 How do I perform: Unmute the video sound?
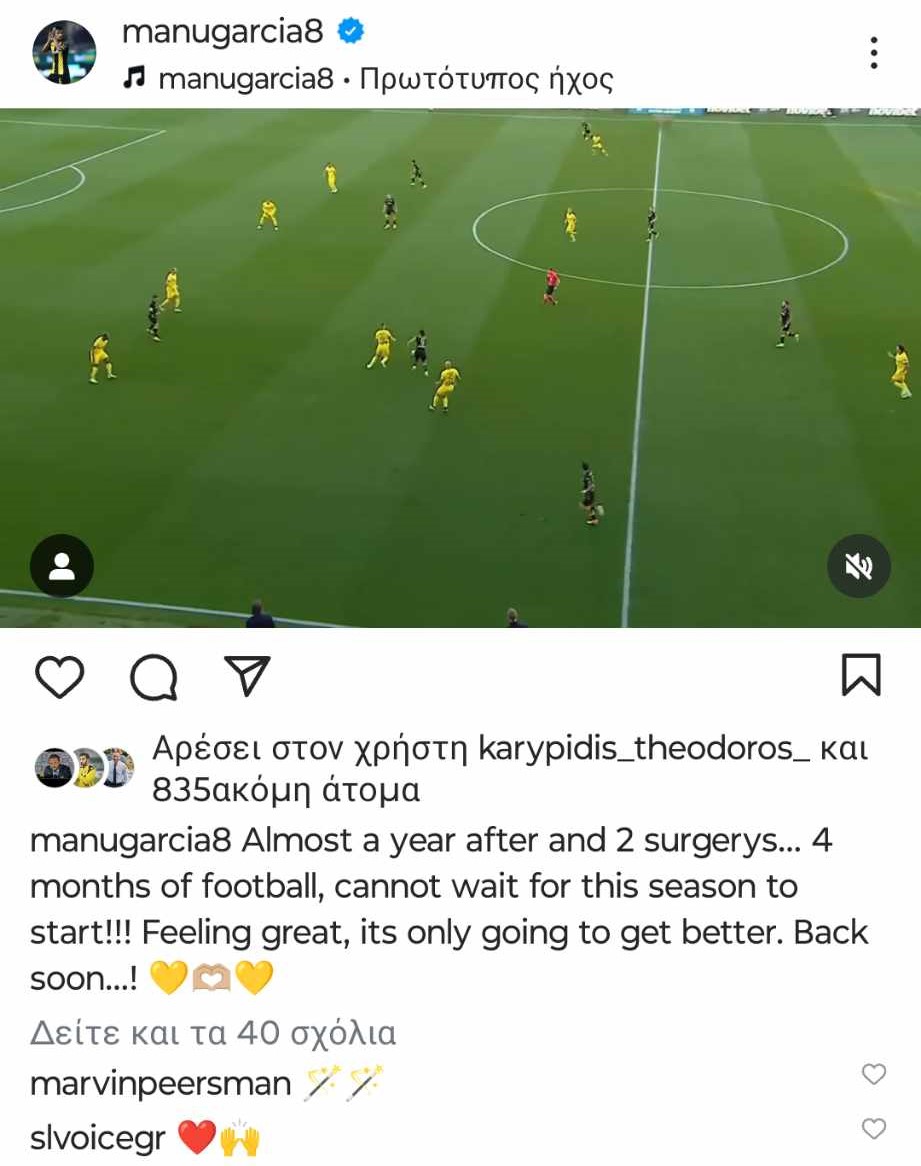tap(858, 566)
